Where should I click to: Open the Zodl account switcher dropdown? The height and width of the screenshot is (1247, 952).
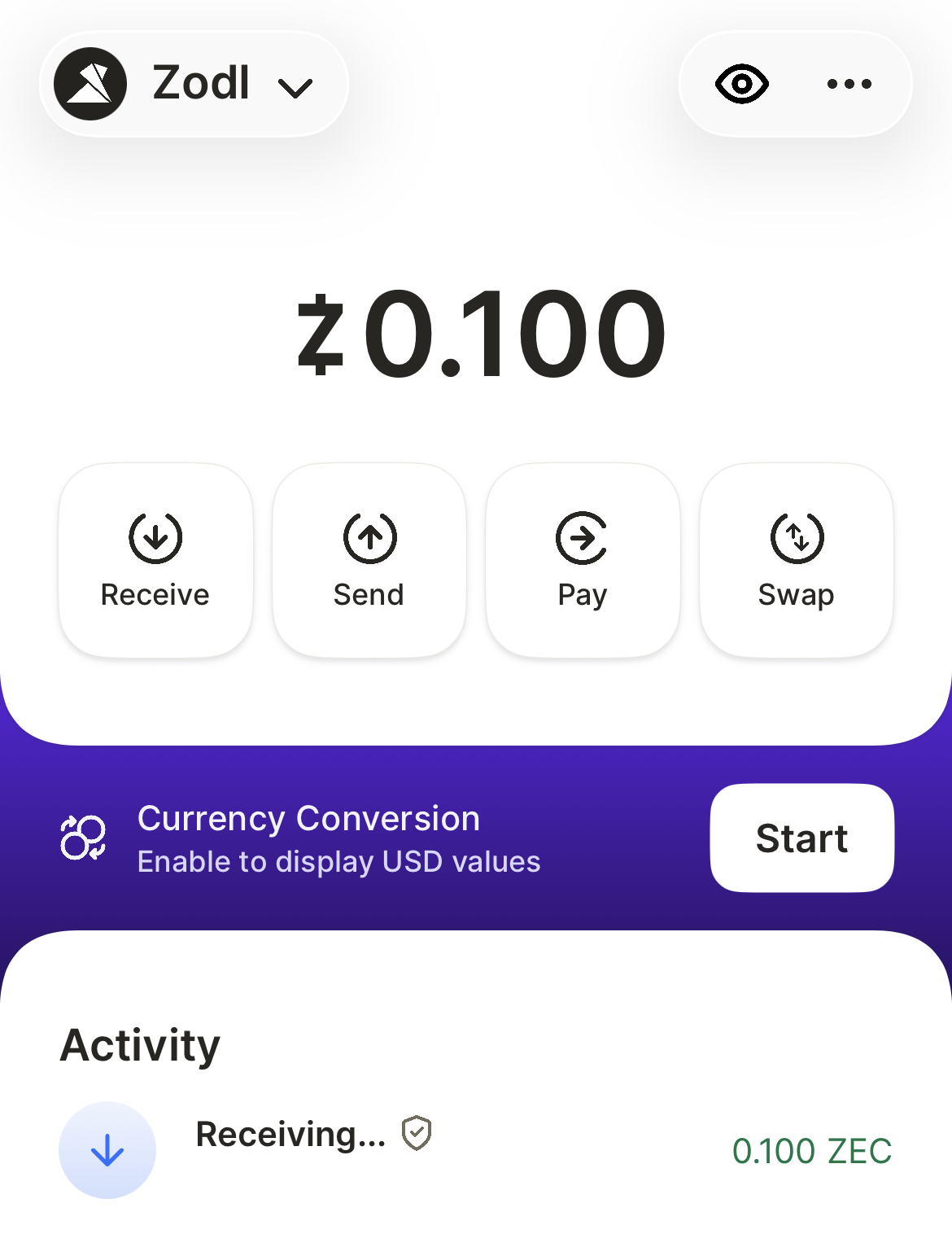pyautogui.click(x=194, y=84)
